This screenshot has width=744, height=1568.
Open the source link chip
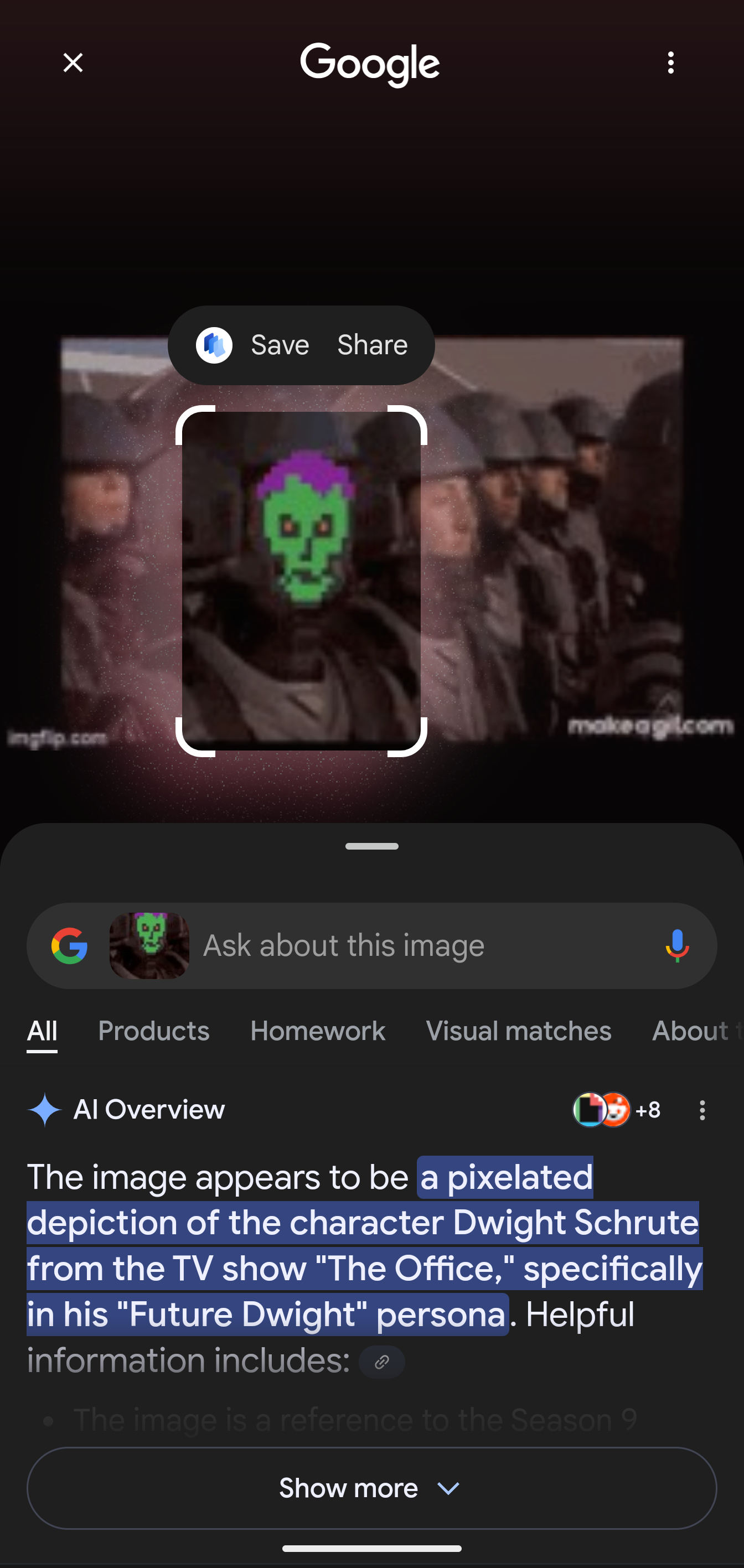[382, 1362]
